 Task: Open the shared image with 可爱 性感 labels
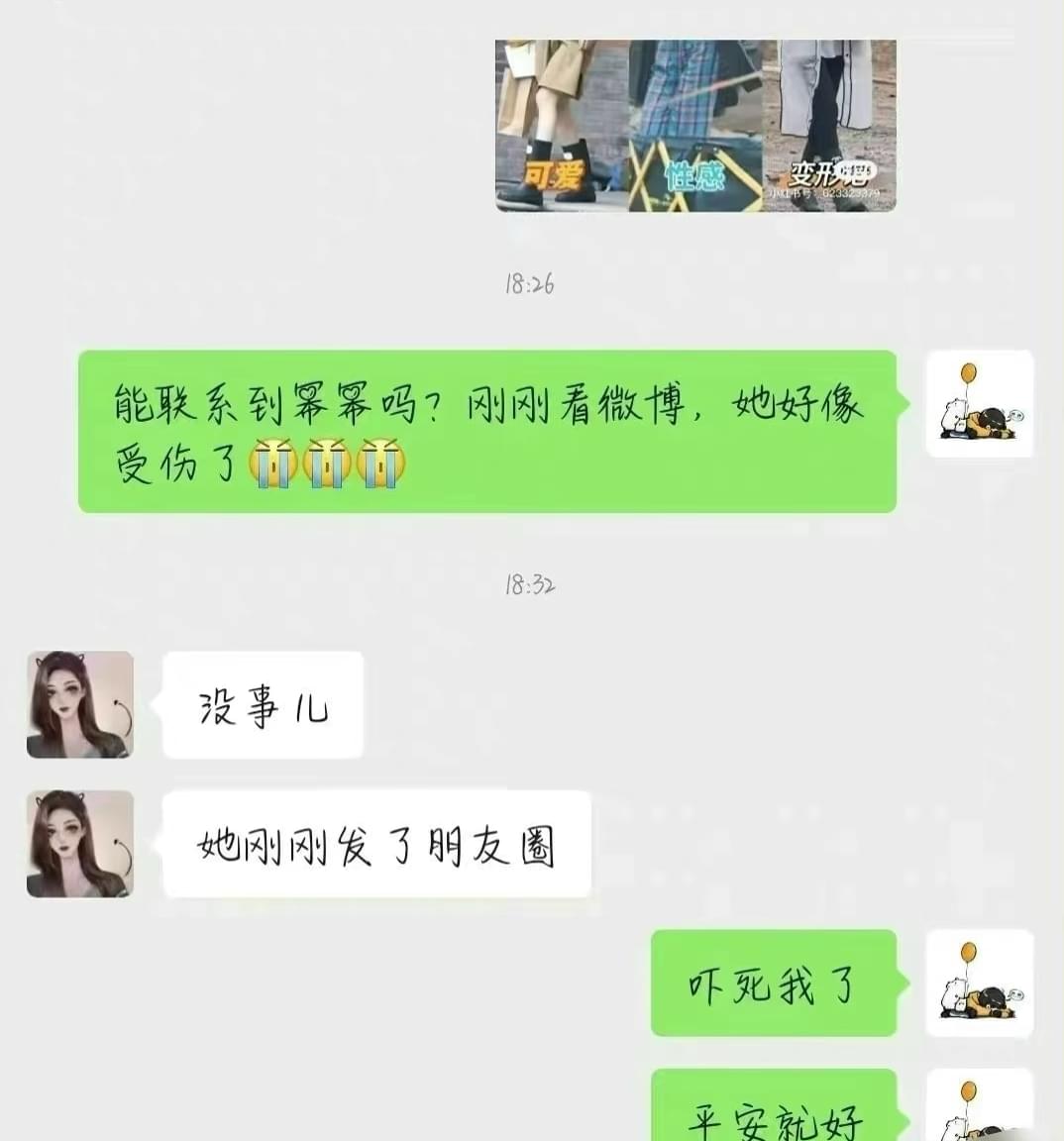[695, 126]
